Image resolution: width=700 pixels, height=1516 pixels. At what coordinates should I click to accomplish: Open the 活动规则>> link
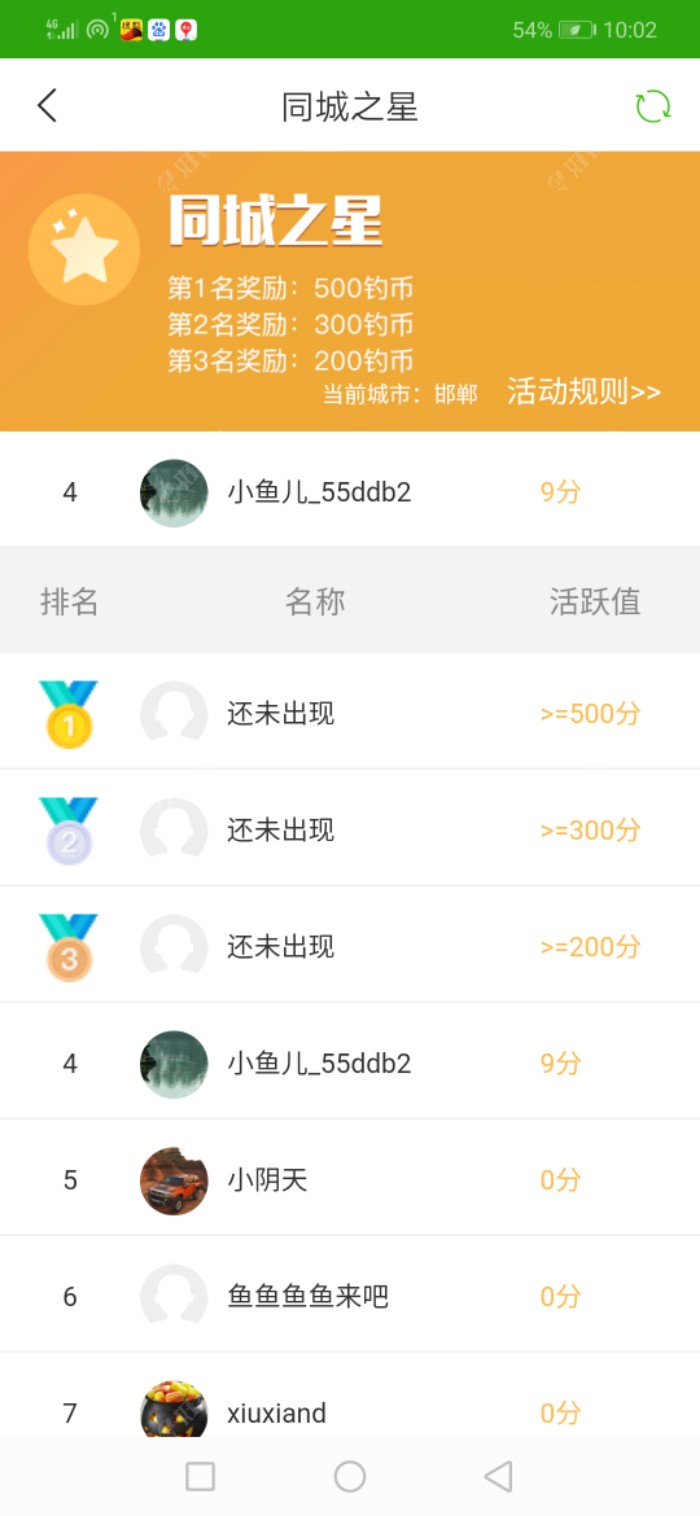pos(583,392)
